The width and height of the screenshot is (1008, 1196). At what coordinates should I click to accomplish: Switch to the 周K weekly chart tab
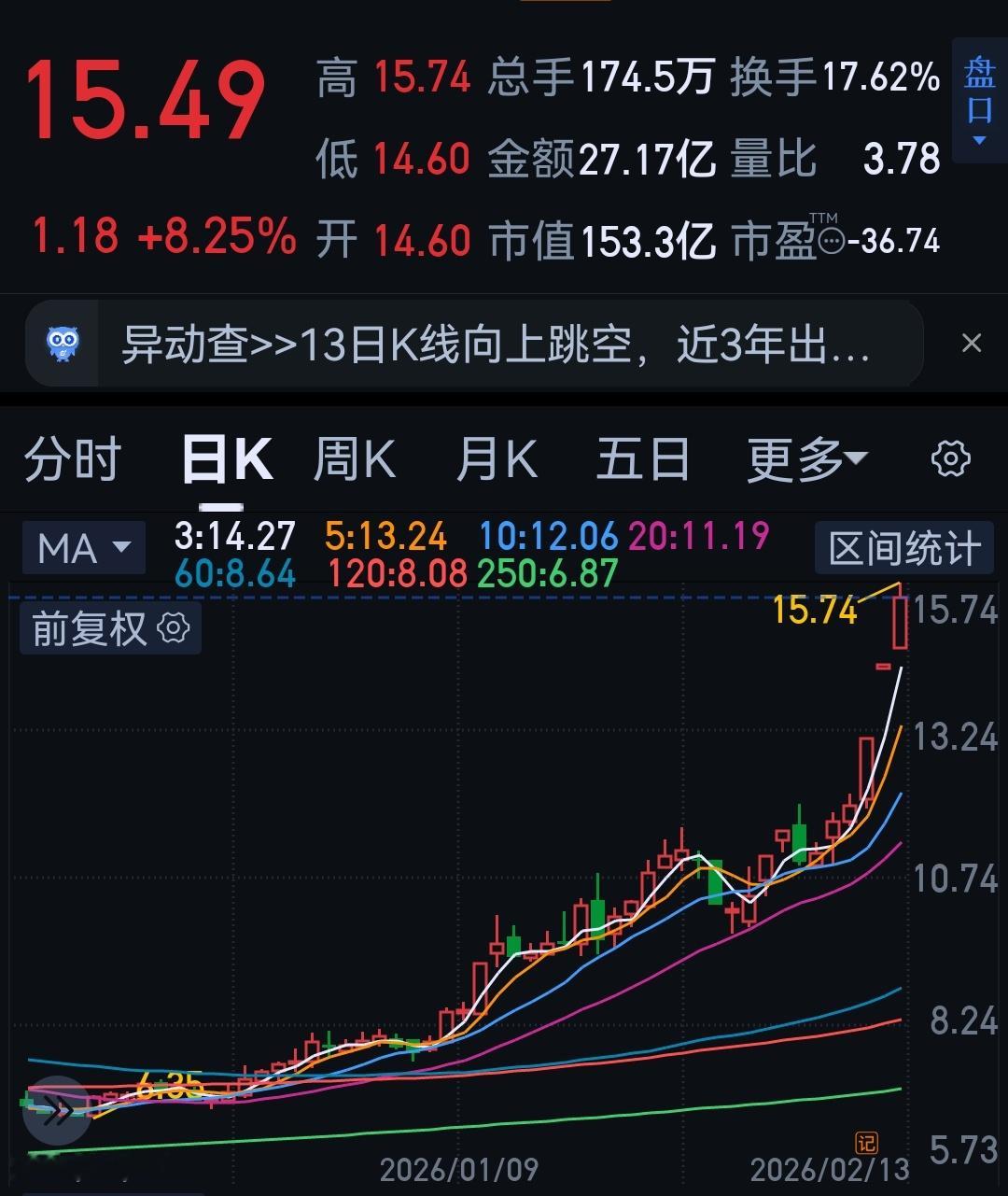pos(355,457)
